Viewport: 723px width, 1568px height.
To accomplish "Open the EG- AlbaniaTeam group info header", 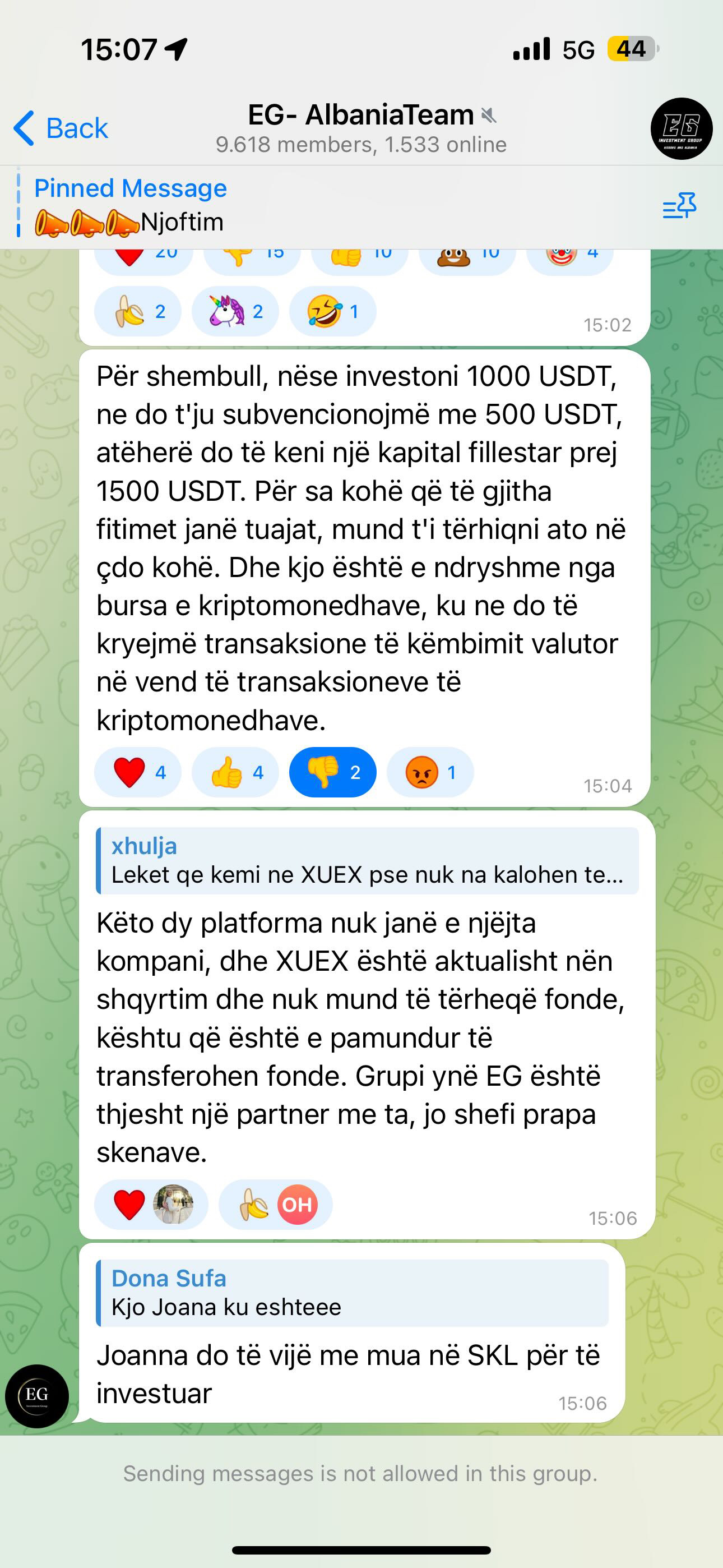I will click(x=361, y=128).
